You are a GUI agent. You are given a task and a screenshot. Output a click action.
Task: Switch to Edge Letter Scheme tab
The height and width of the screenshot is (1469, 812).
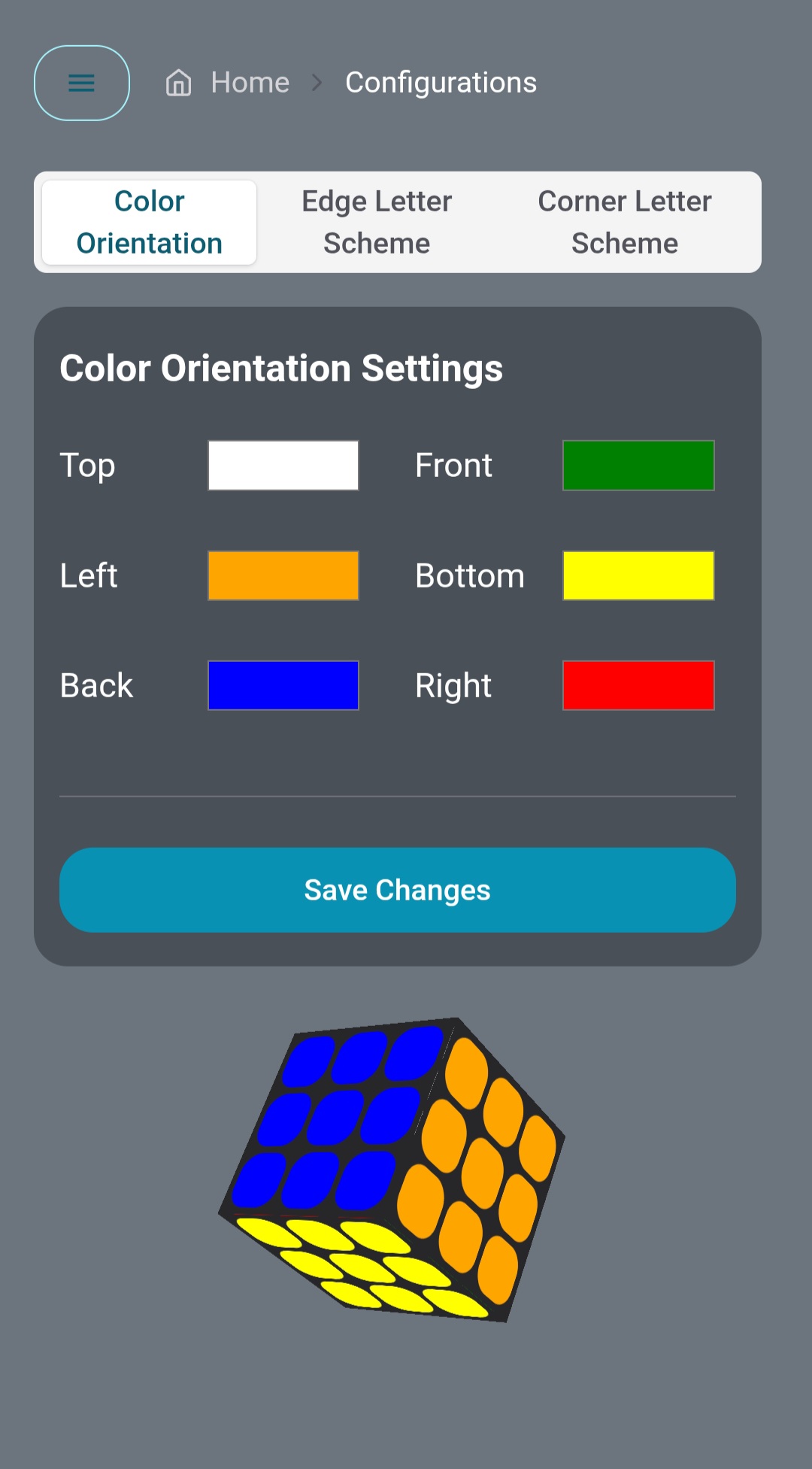tap(377, 222)
